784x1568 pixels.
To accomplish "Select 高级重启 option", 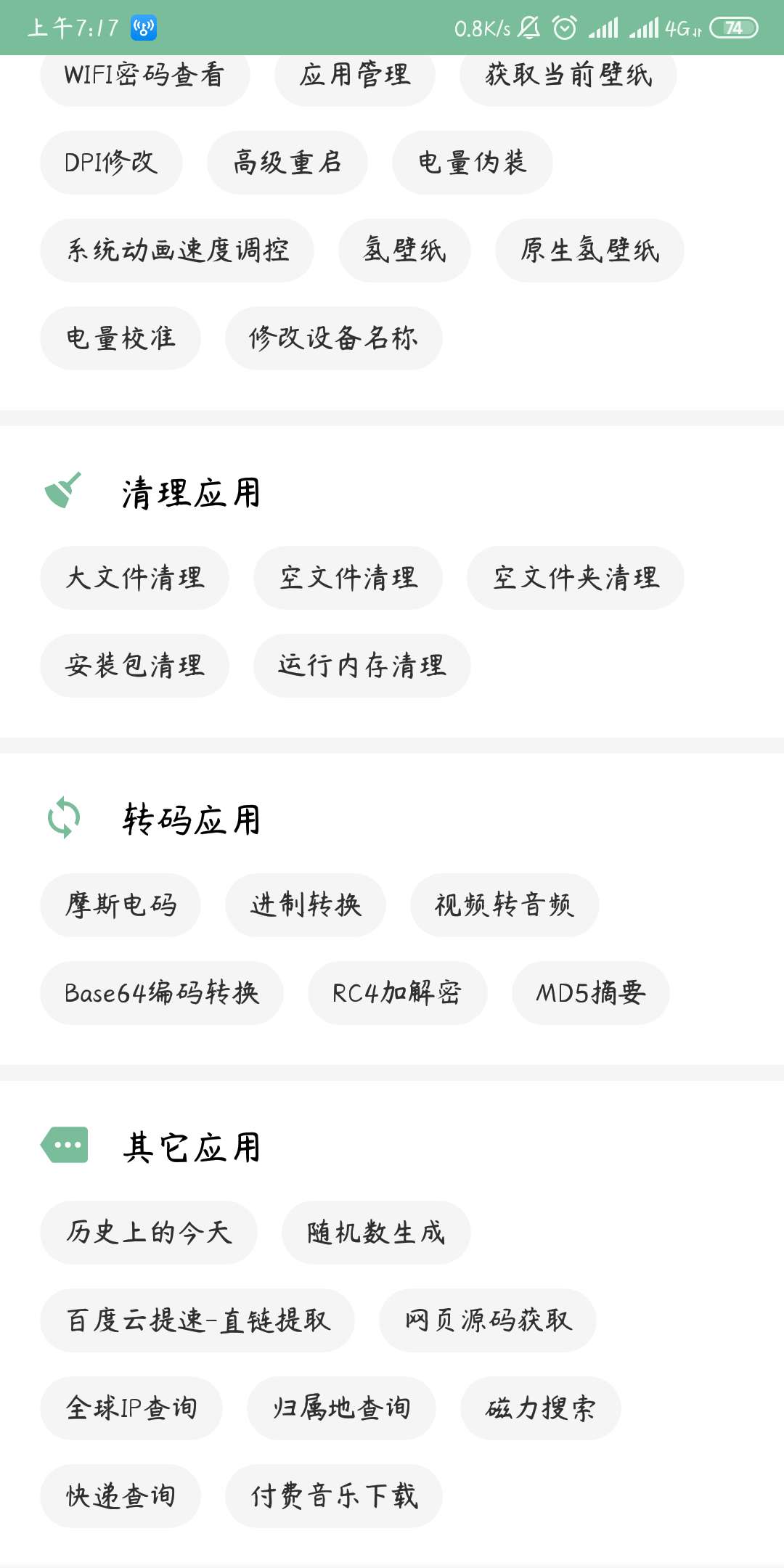I will point(287,163).
